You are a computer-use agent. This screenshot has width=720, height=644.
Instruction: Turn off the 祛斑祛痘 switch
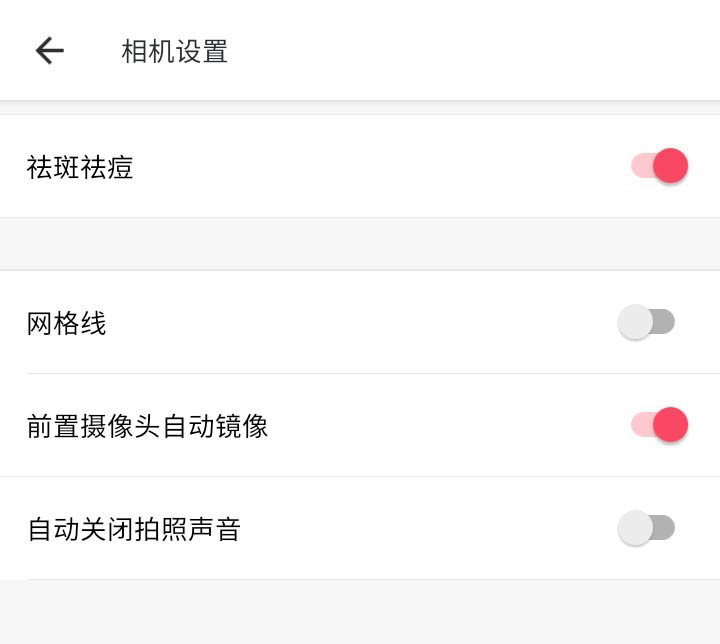[x=659, y=166]
